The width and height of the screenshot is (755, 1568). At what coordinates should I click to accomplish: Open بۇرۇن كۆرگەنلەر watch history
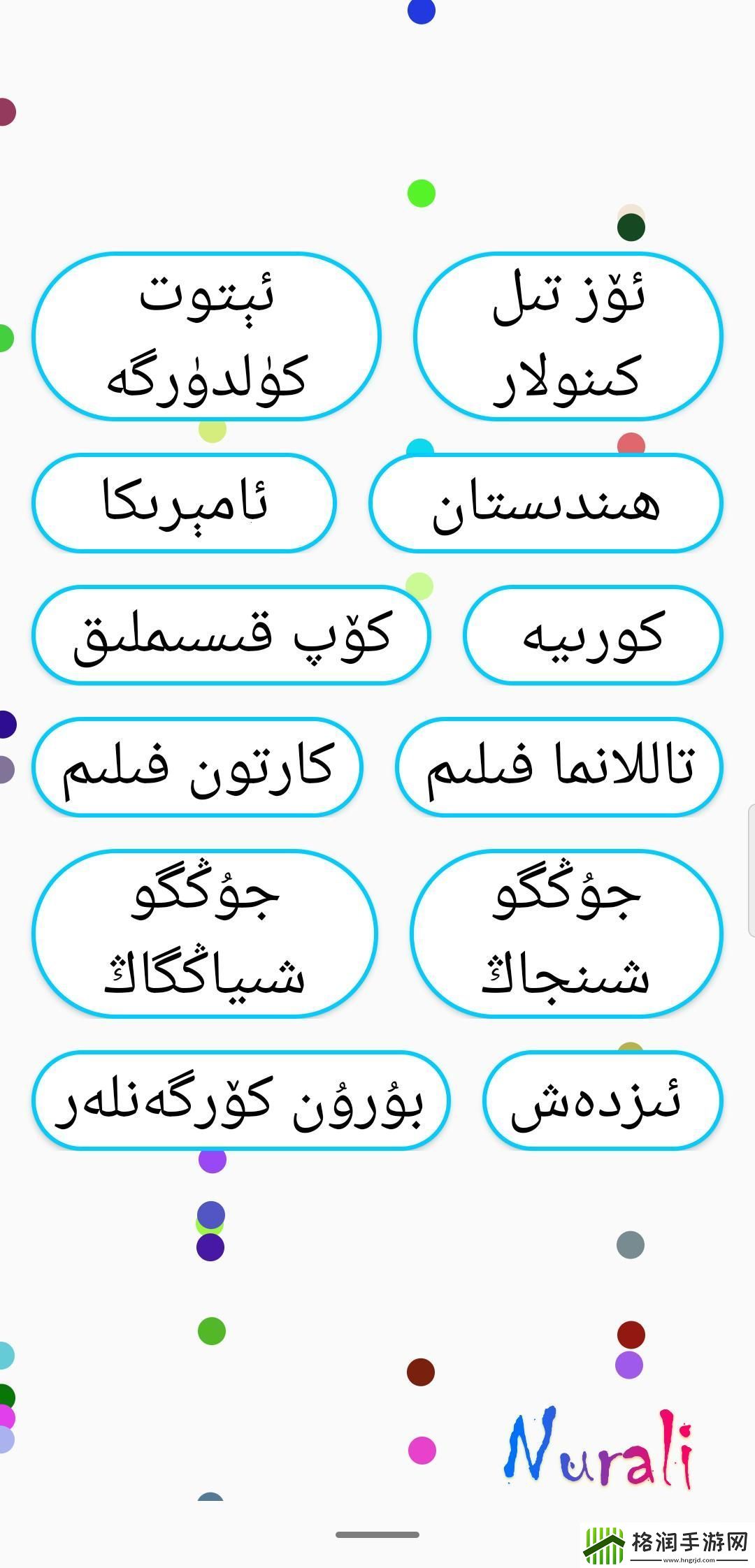(x=240, y=1101)
